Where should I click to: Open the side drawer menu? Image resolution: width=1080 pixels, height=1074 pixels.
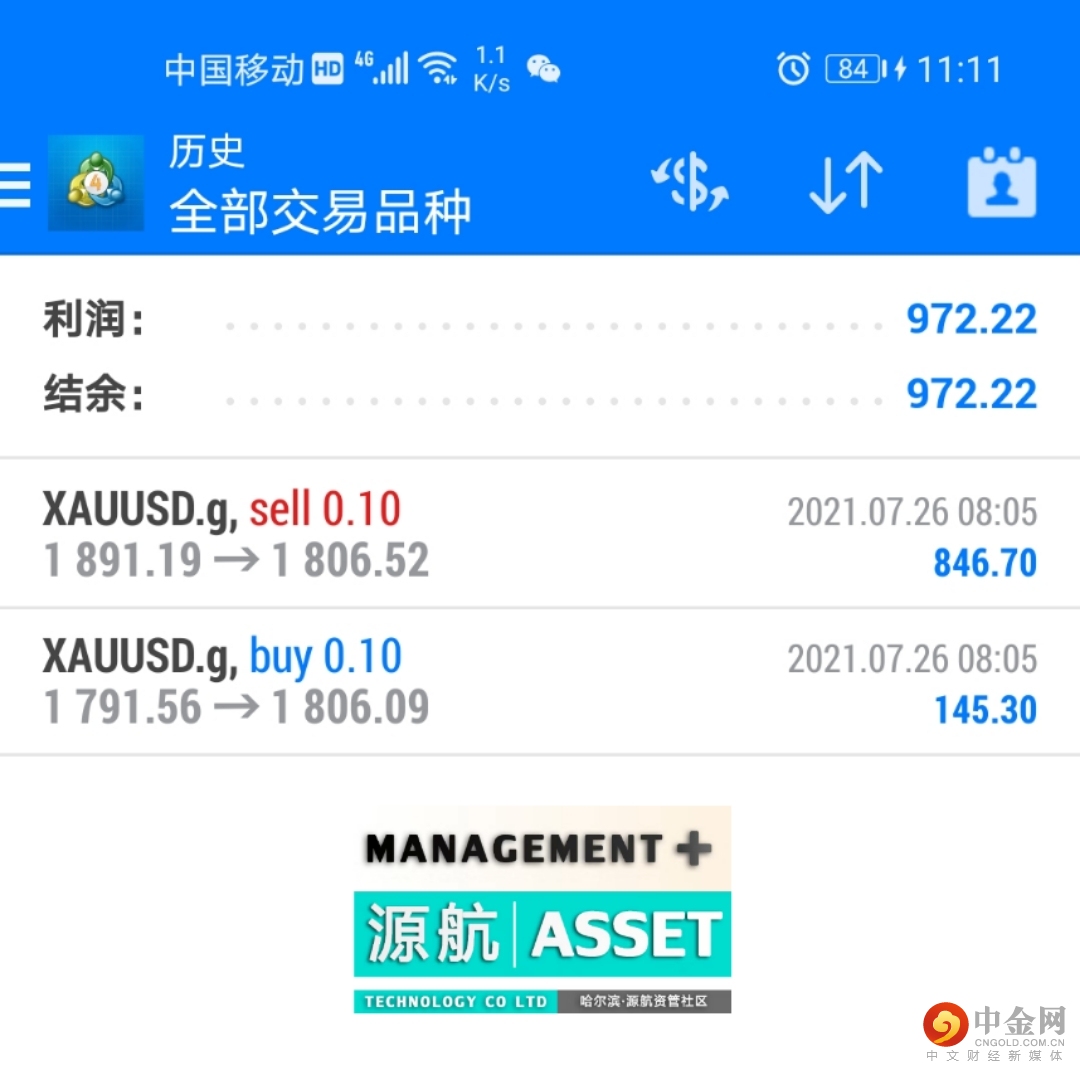pyautogui.click(x=16, y=185)
